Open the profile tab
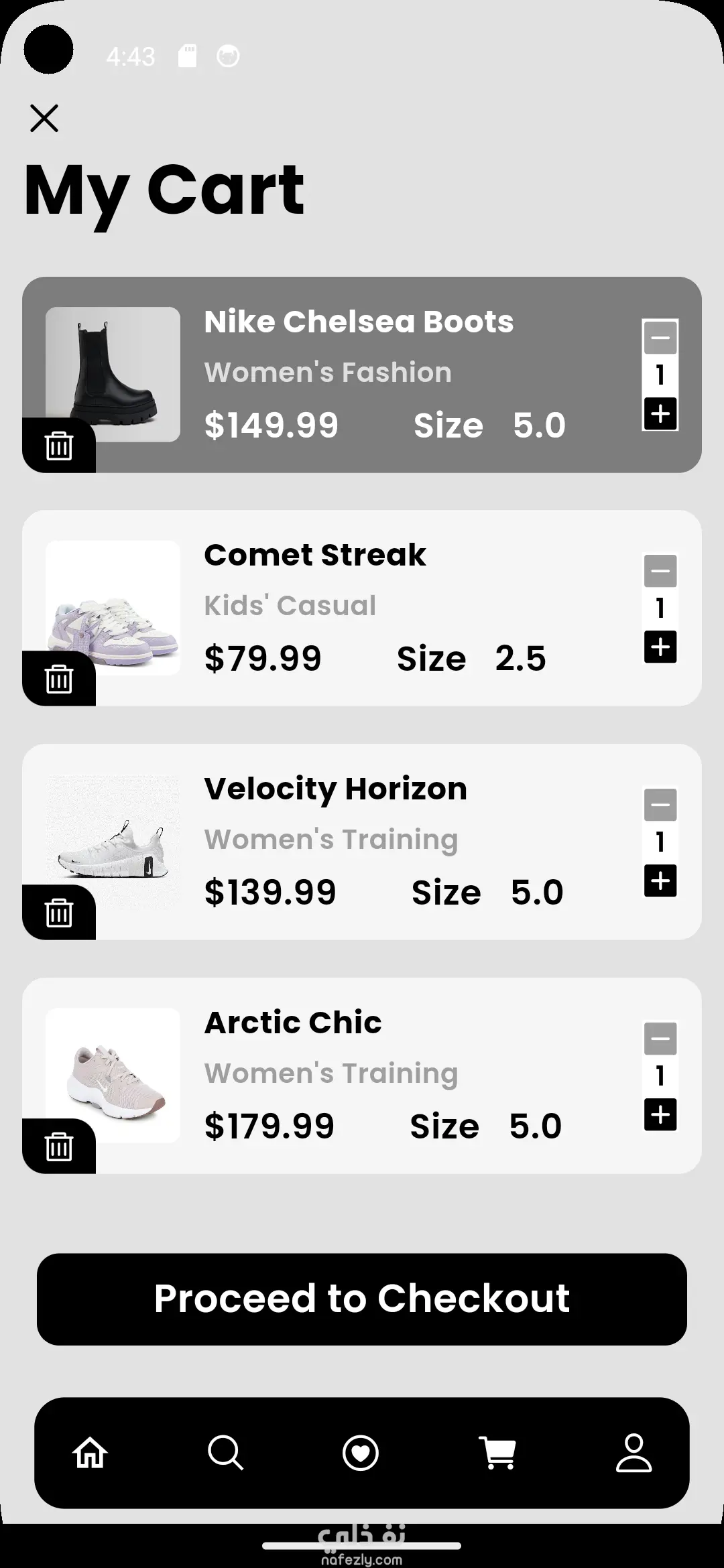724x1568 pixels. [633, 1453]
